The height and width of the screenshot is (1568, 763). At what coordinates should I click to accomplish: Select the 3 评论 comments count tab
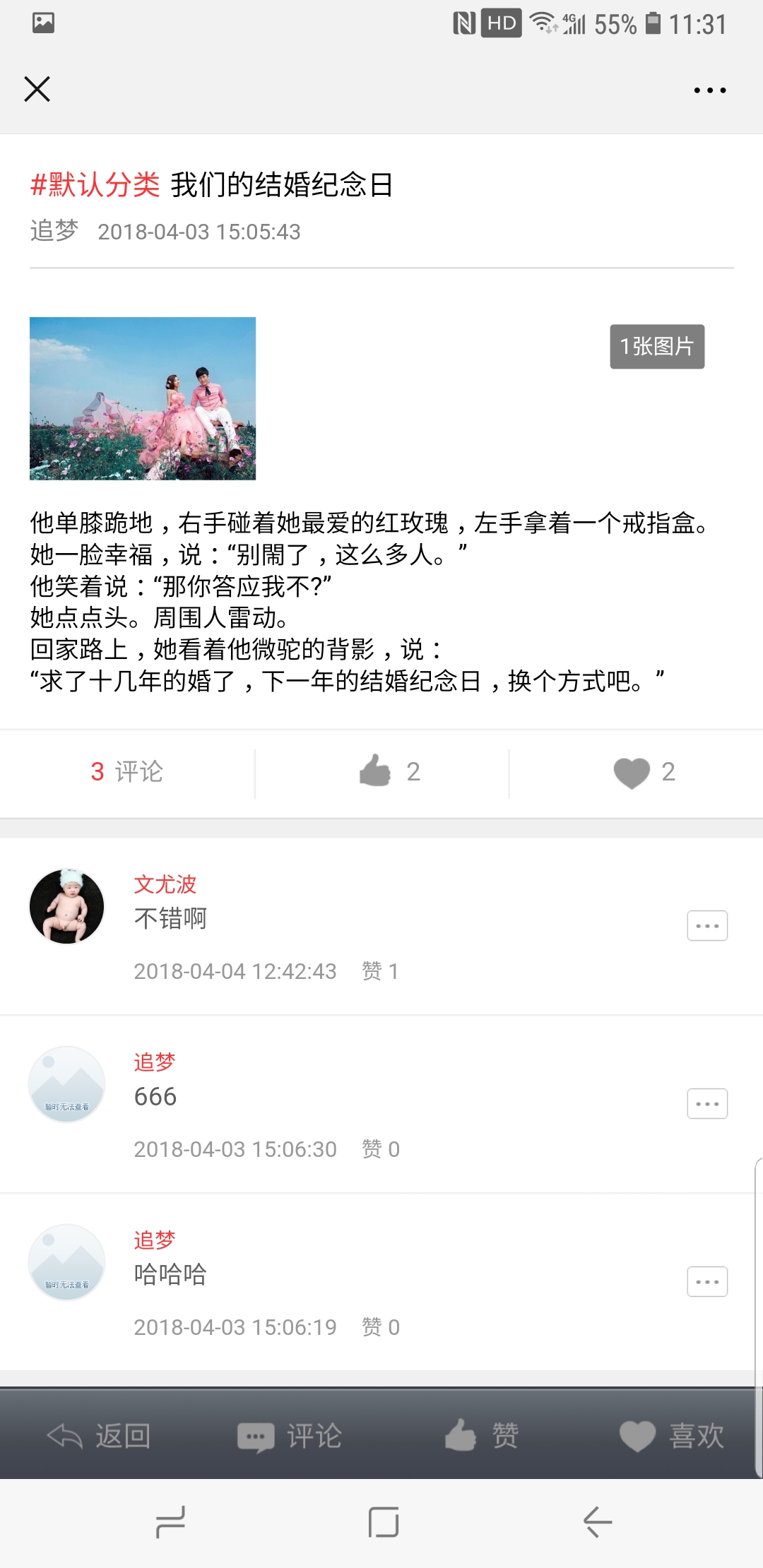click(127, 771)
